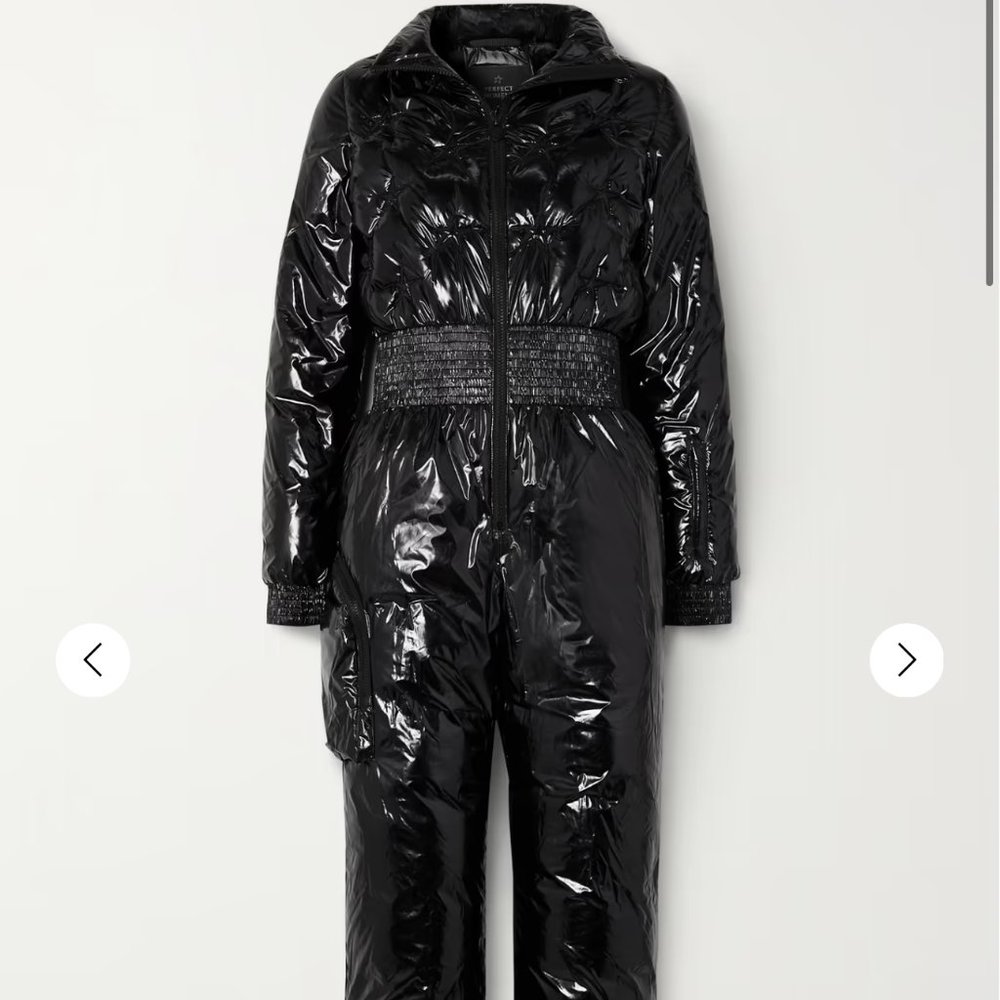
Task: Go to the previous product image
Action: (93, 660)
